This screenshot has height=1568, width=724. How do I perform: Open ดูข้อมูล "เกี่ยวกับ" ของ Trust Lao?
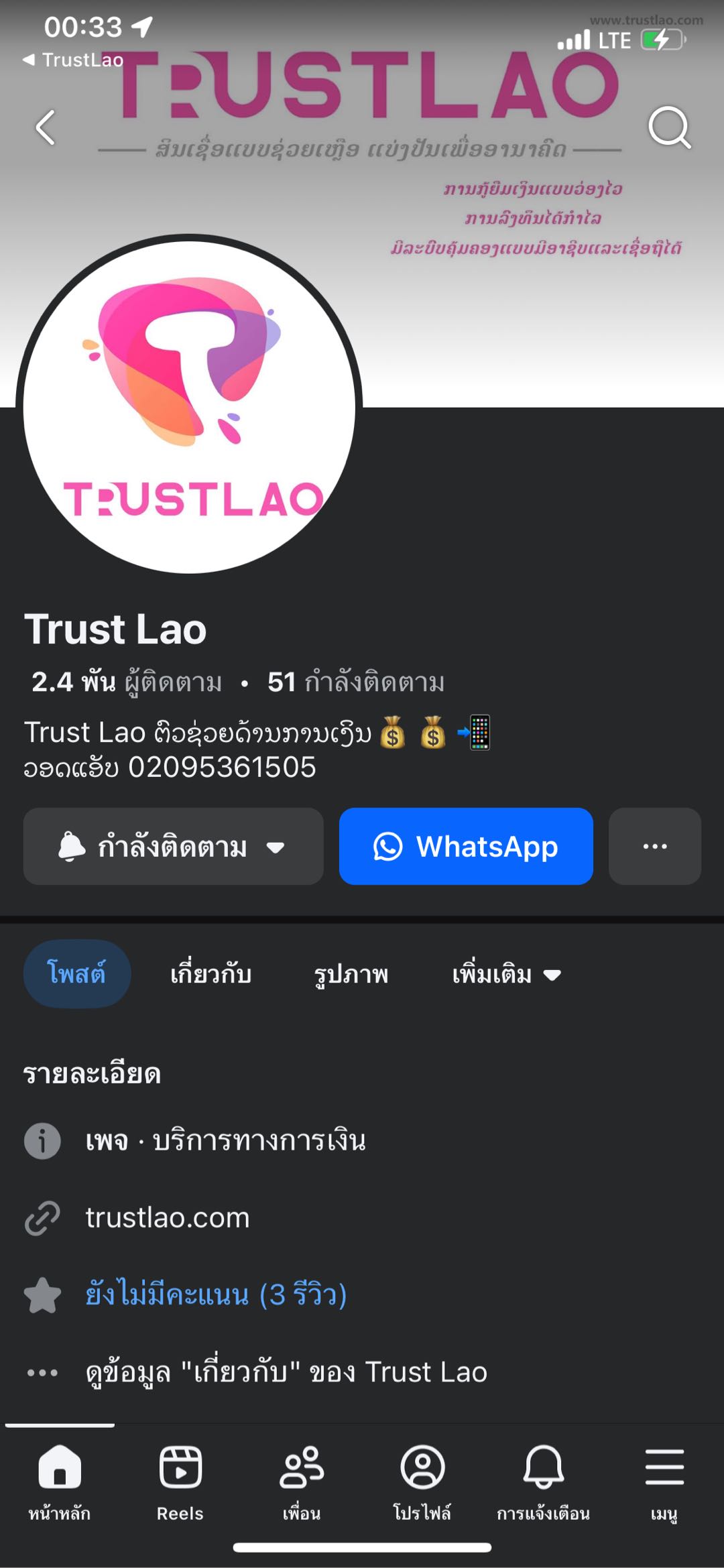(286, 1372)
